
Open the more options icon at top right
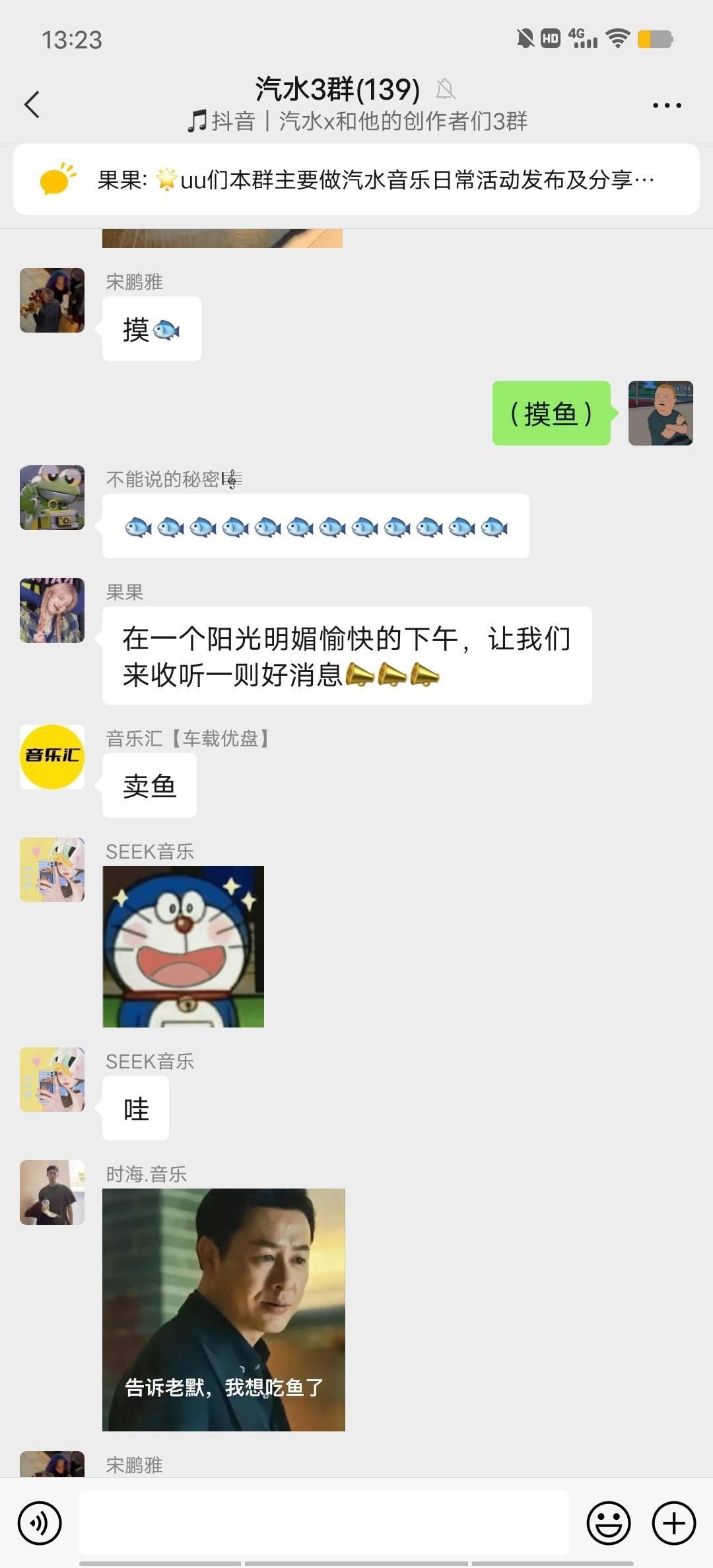(x=666, y=104)
